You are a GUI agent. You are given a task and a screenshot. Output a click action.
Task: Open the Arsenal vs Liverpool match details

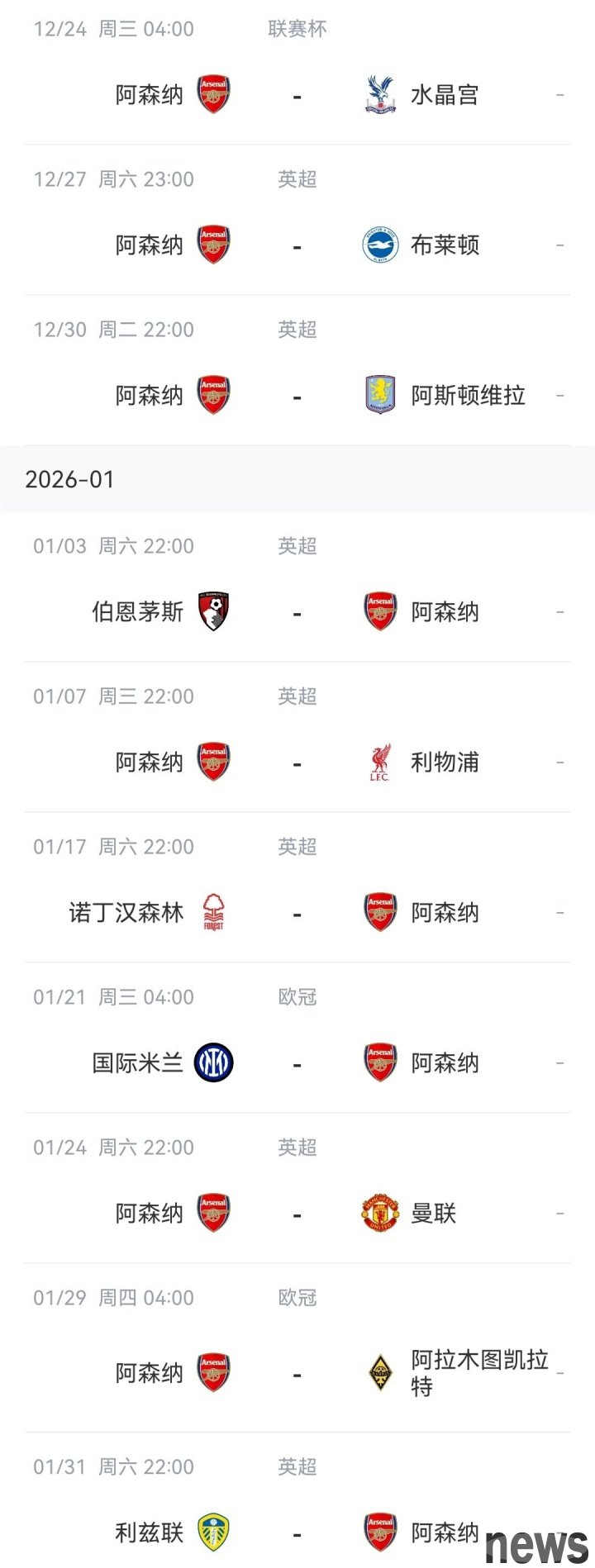[x=297, y=763]
